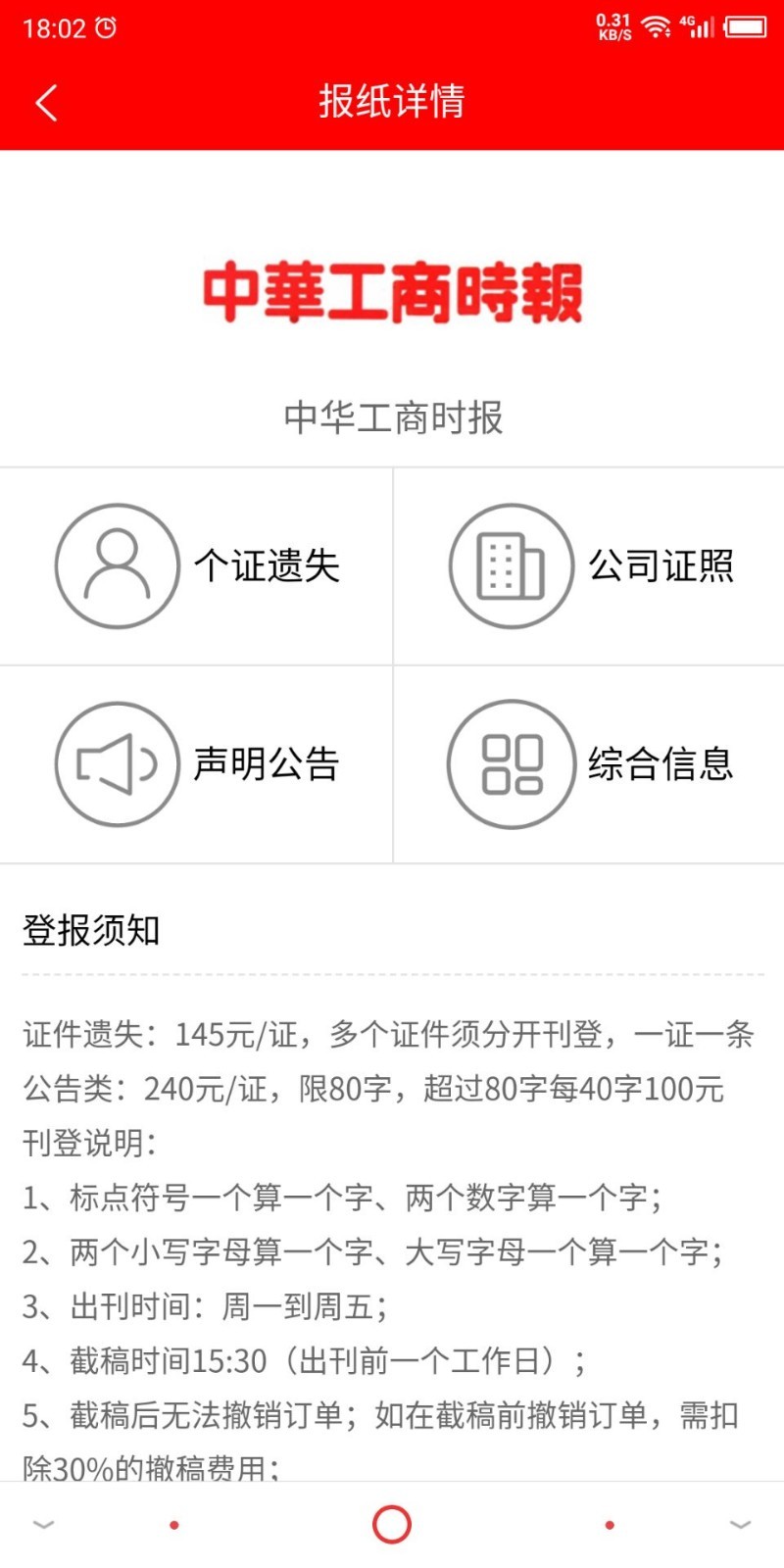Tap the bottom-left chevron in navigation bar

click(44, 1525)
